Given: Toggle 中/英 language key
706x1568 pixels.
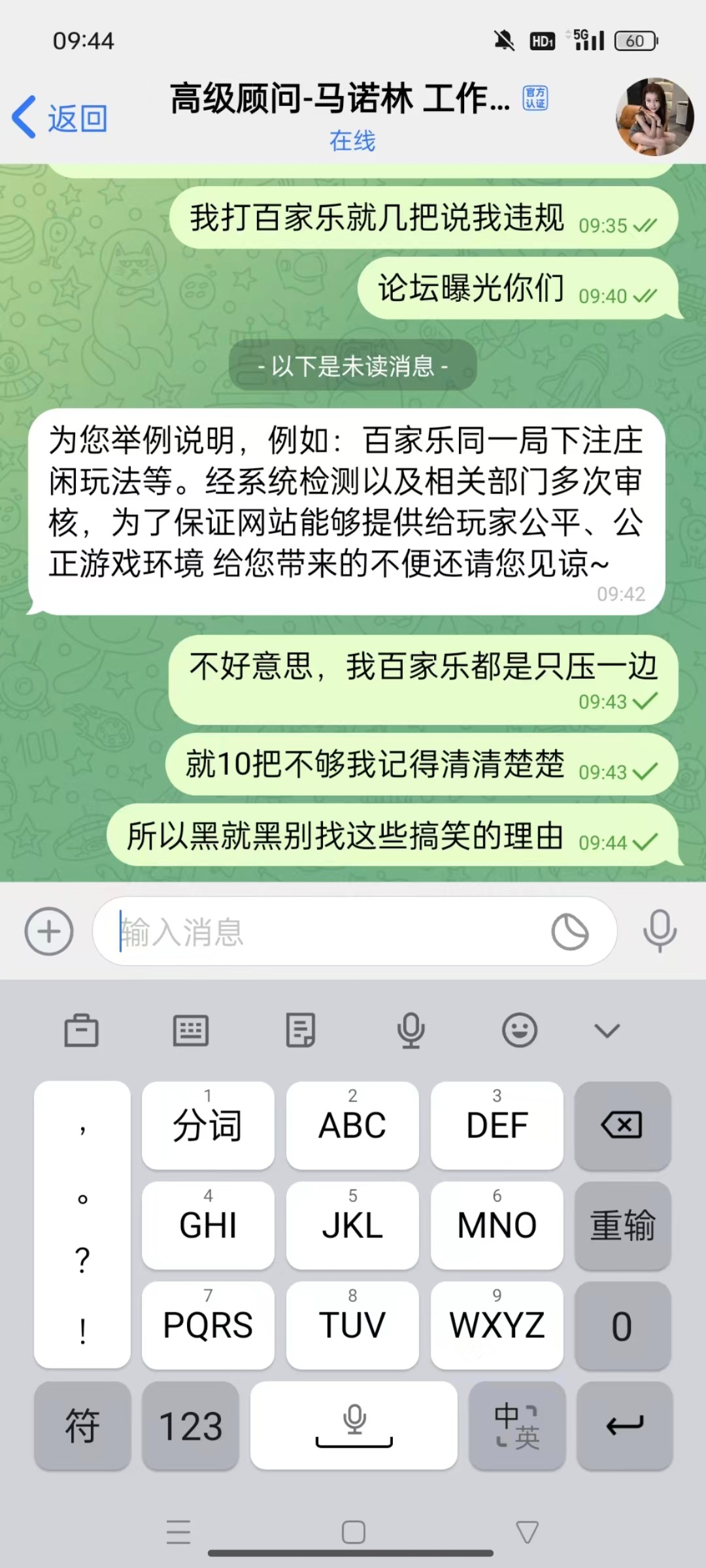Looking at the screenshot, I should (516, 1426).
